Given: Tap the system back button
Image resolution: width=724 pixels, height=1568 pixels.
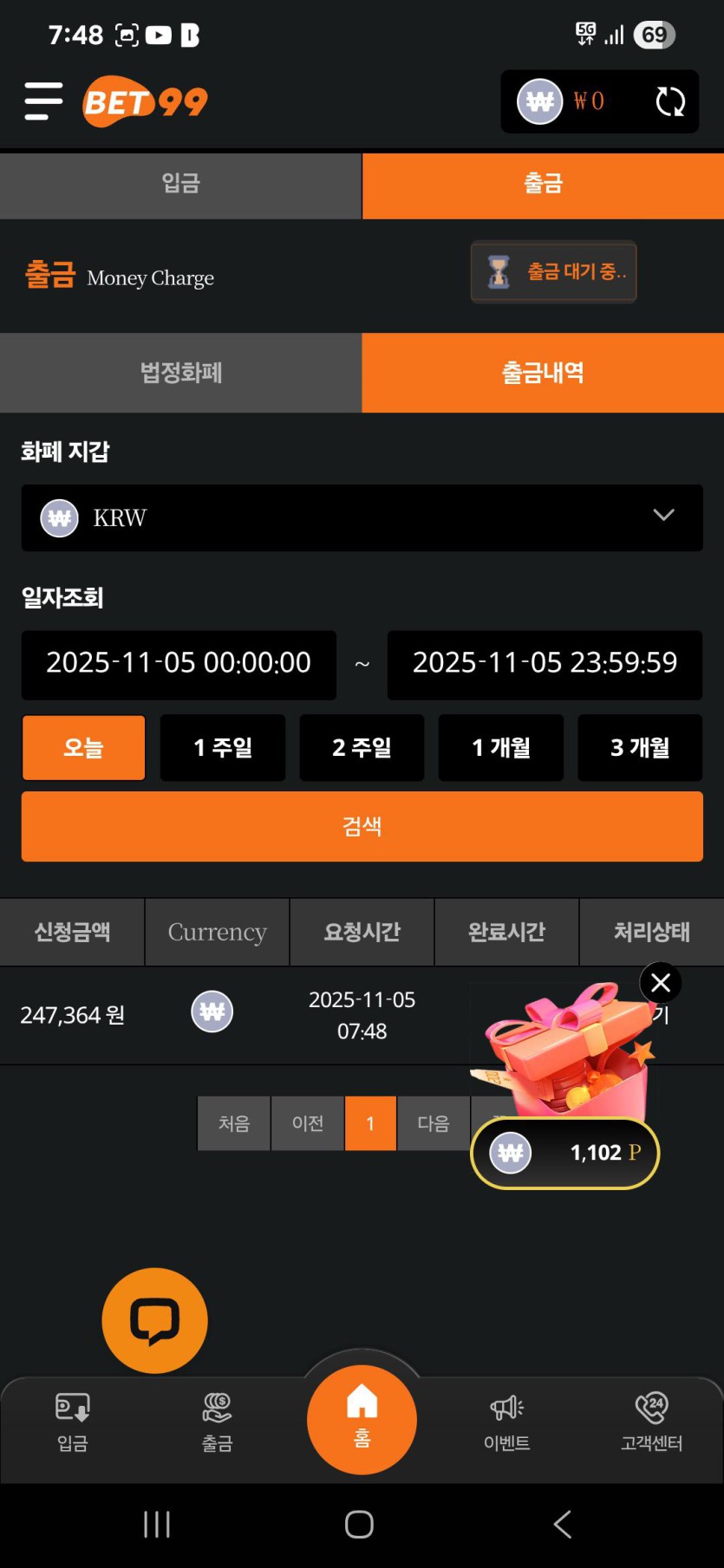Looking at the screenshot, I should coord(562,1524).
